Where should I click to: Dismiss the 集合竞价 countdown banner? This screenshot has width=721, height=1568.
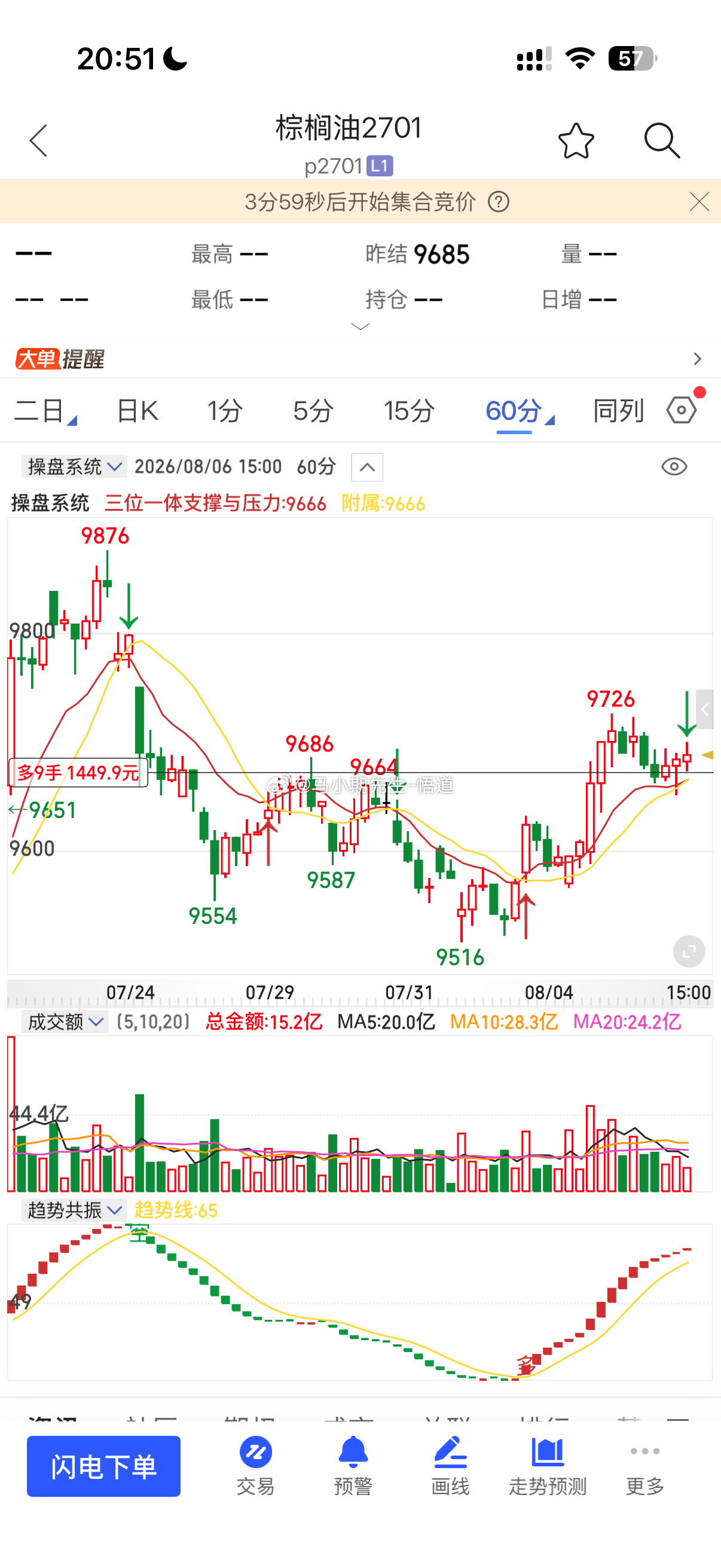coord(699,202)
